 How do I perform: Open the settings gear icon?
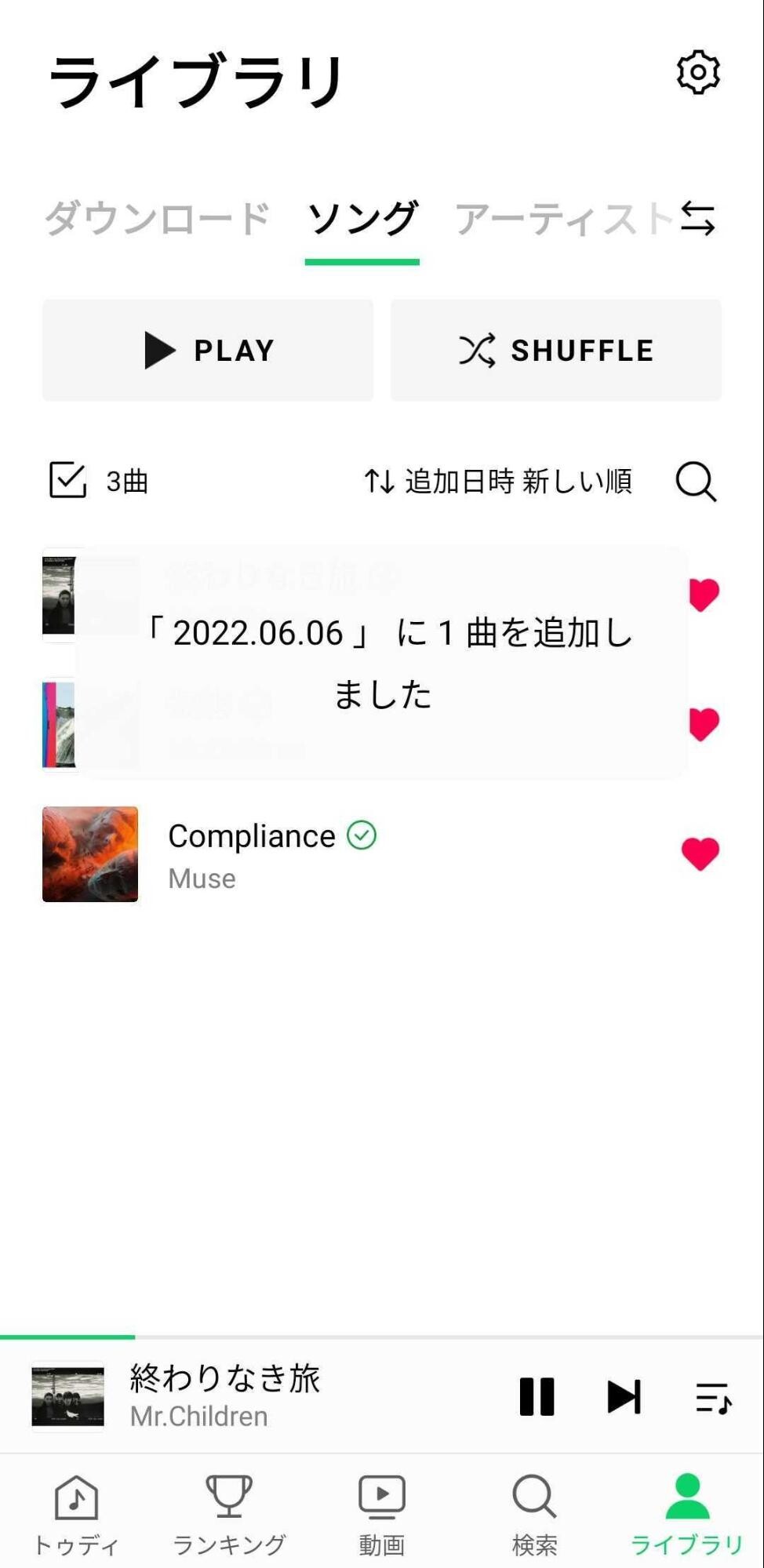pos(697,72)
